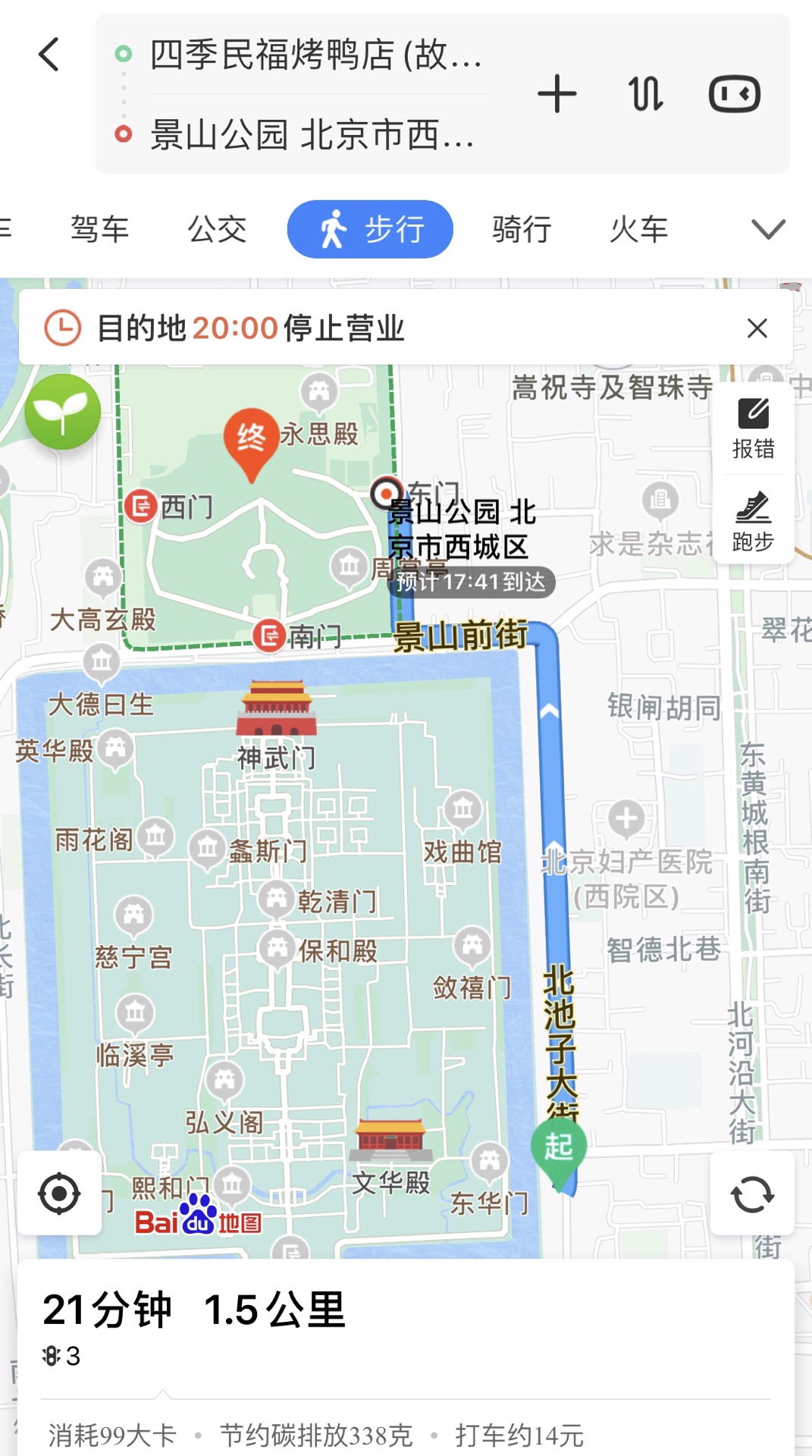This screenshot has height=1456, width=812.
Task: Center map on my location
Action: 59,1194
